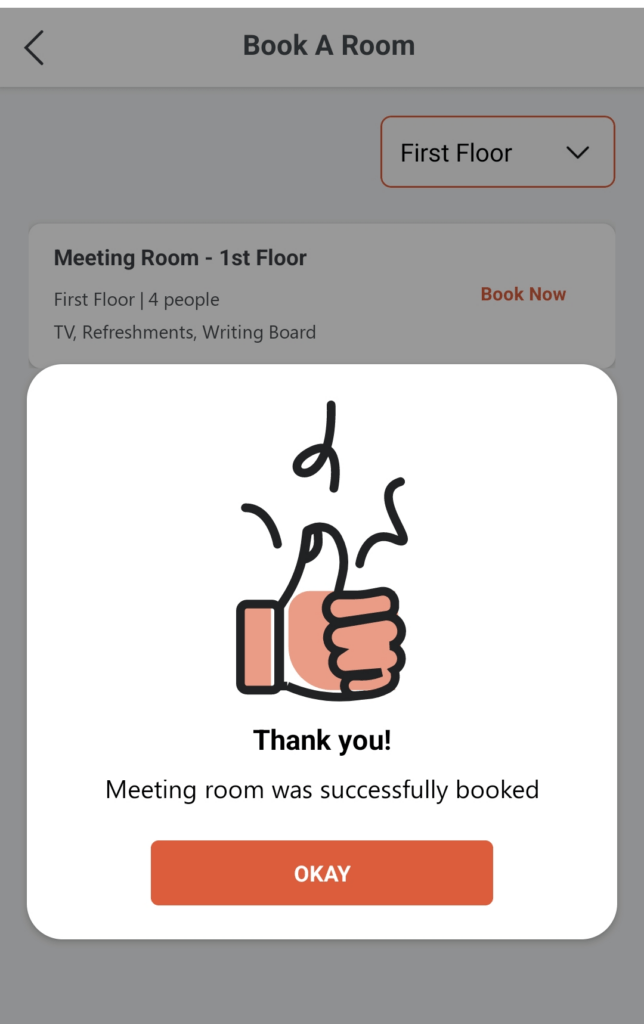Tap OKAY to dismiss the confirmation
The image size is (644, 1024).
(x=321, y=873)
